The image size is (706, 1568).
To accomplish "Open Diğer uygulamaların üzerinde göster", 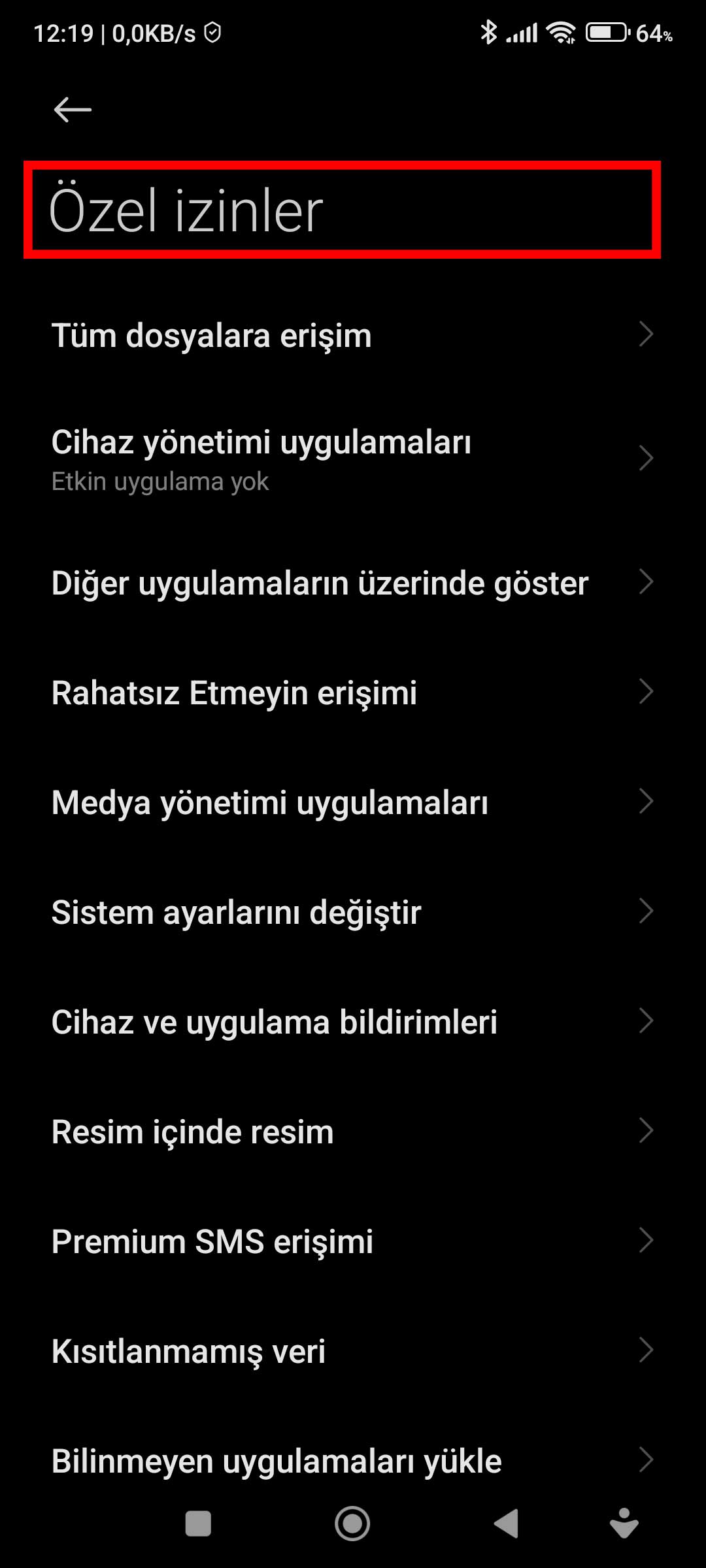I will coord(353,583).
